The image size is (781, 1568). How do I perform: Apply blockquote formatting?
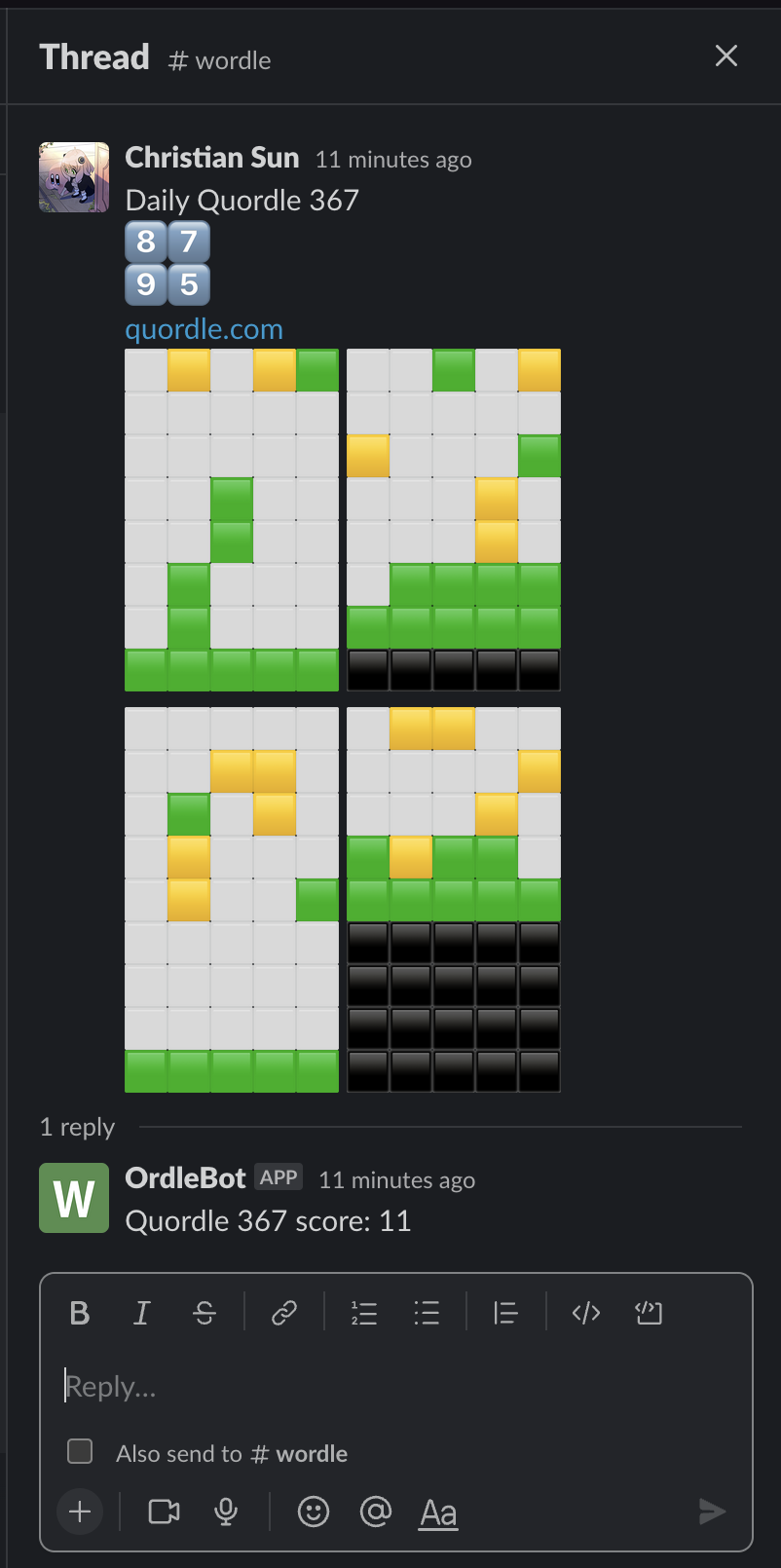(505, 1312)
